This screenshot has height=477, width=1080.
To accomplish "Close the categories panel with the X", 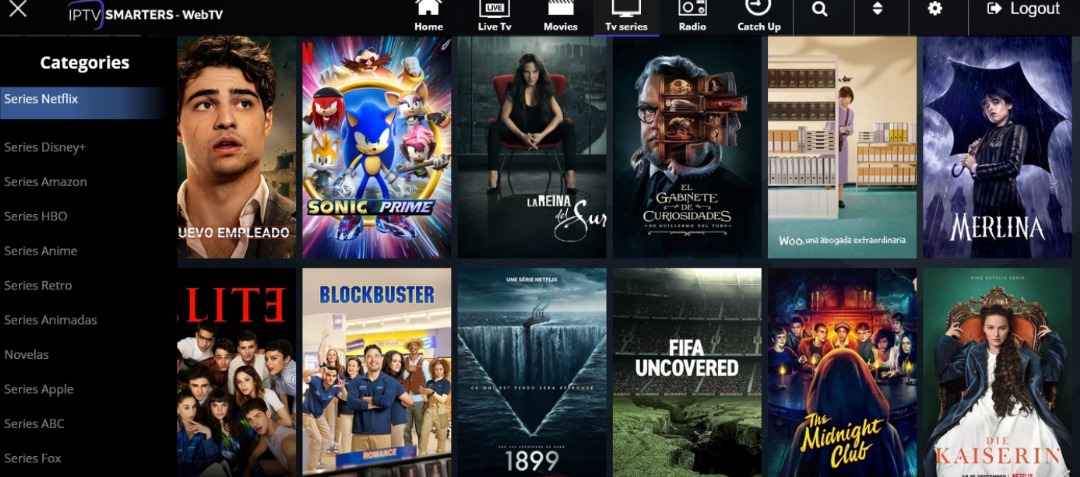I will (x=18, y=10).
